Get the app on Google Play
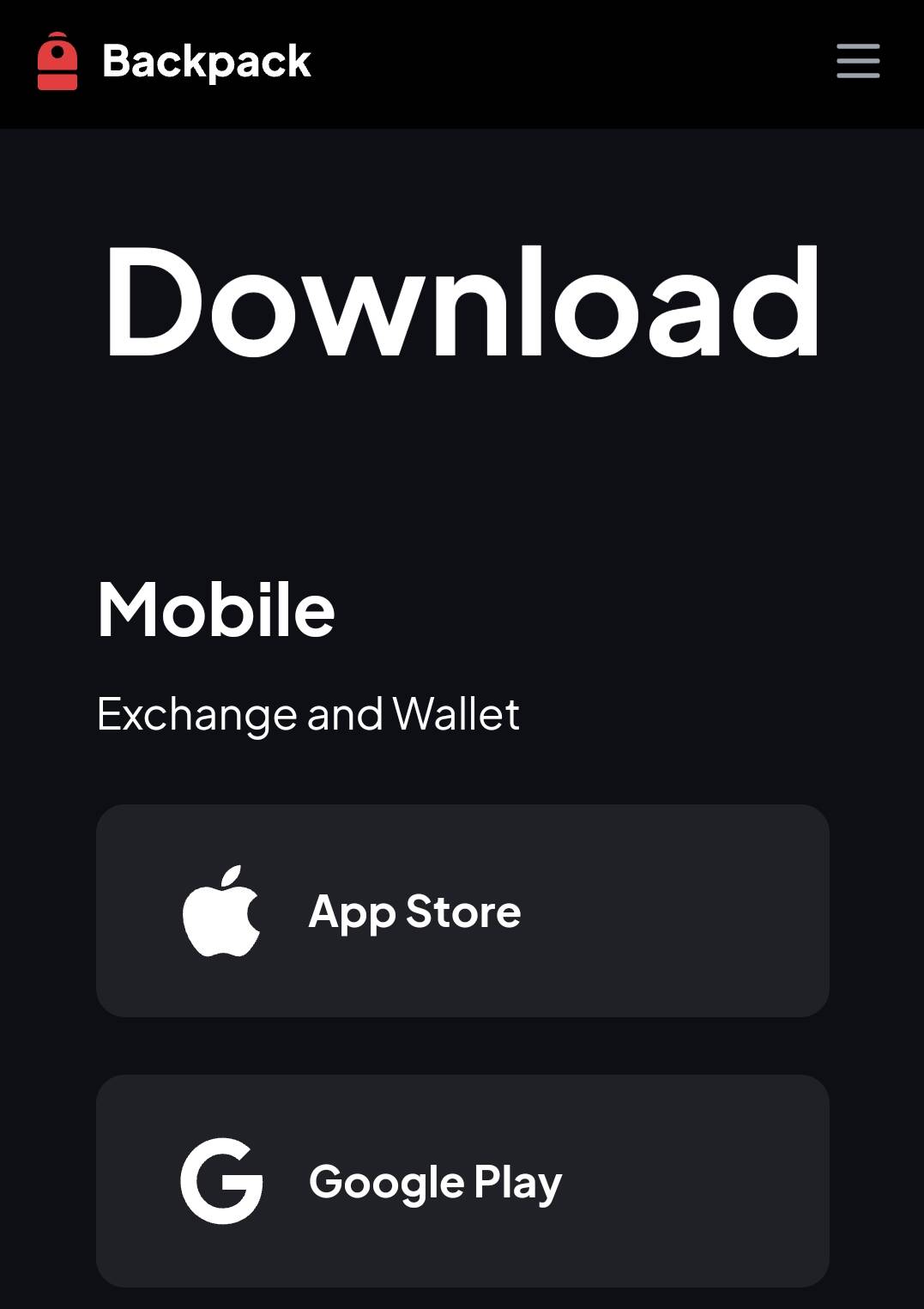Viewport: 924px width, 1309px height. 462,1180
